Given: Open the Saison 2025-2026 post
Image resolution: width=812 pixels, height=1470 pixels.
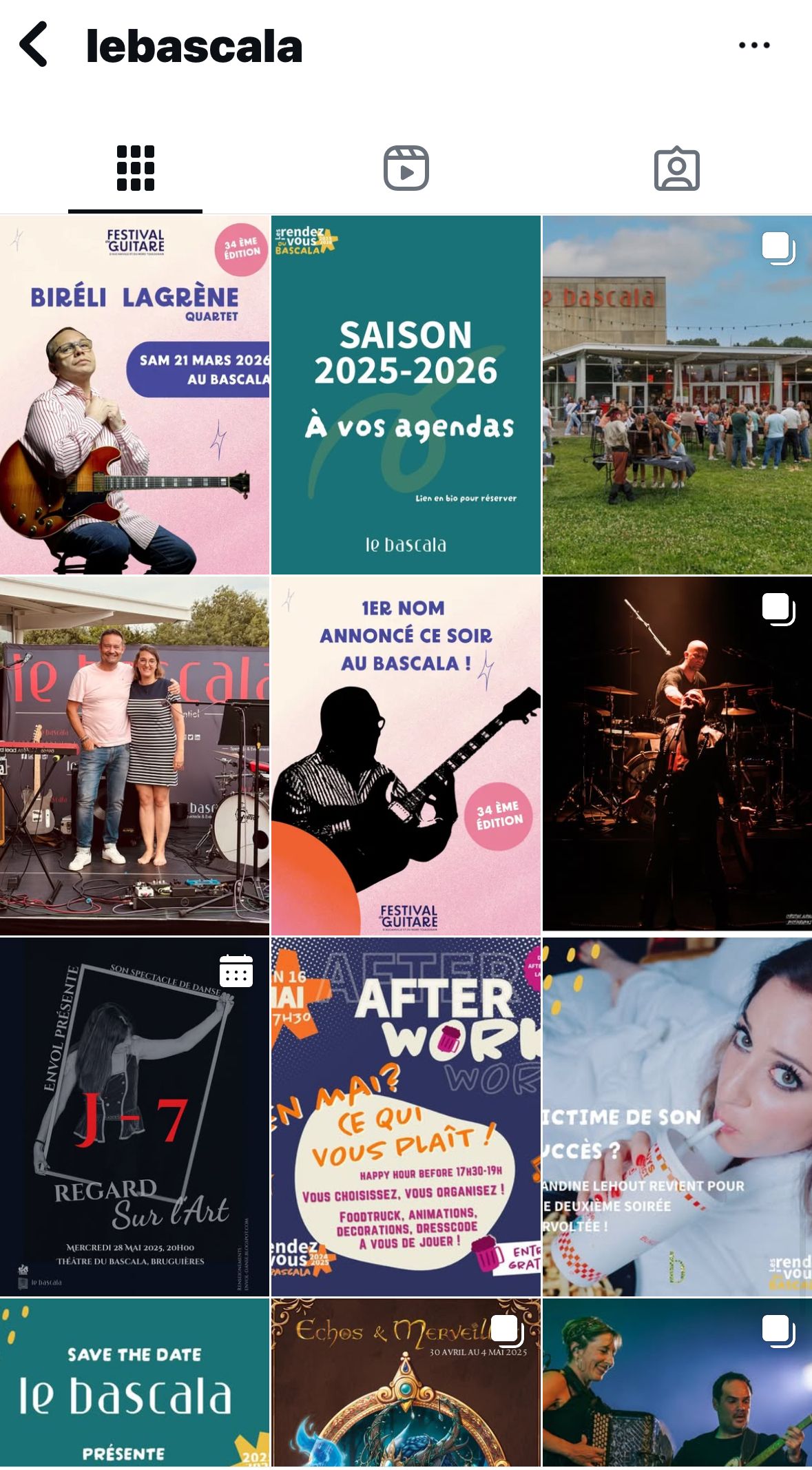Looking at the screenshot, I should click(406, 395).
